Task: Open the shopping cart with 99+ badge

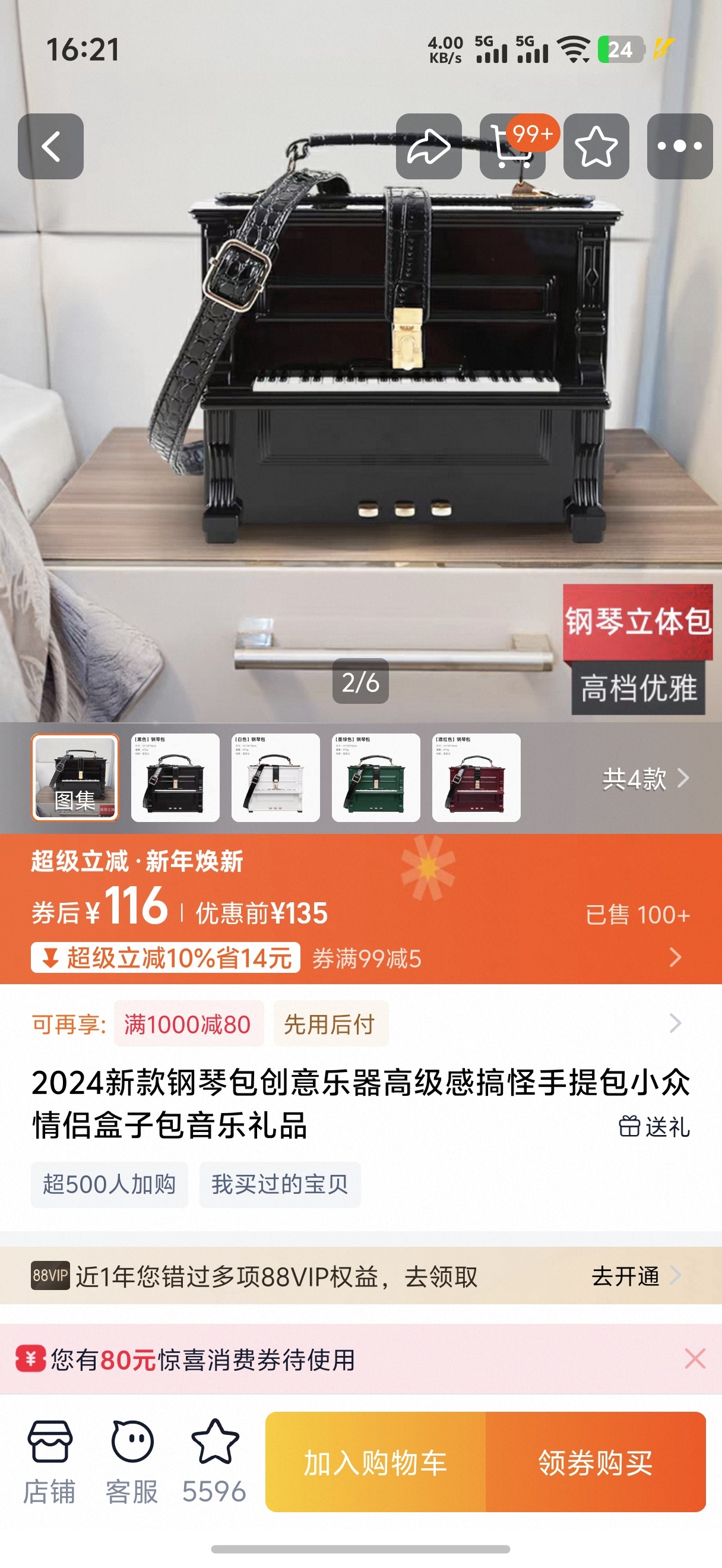Action: (512, 146)
